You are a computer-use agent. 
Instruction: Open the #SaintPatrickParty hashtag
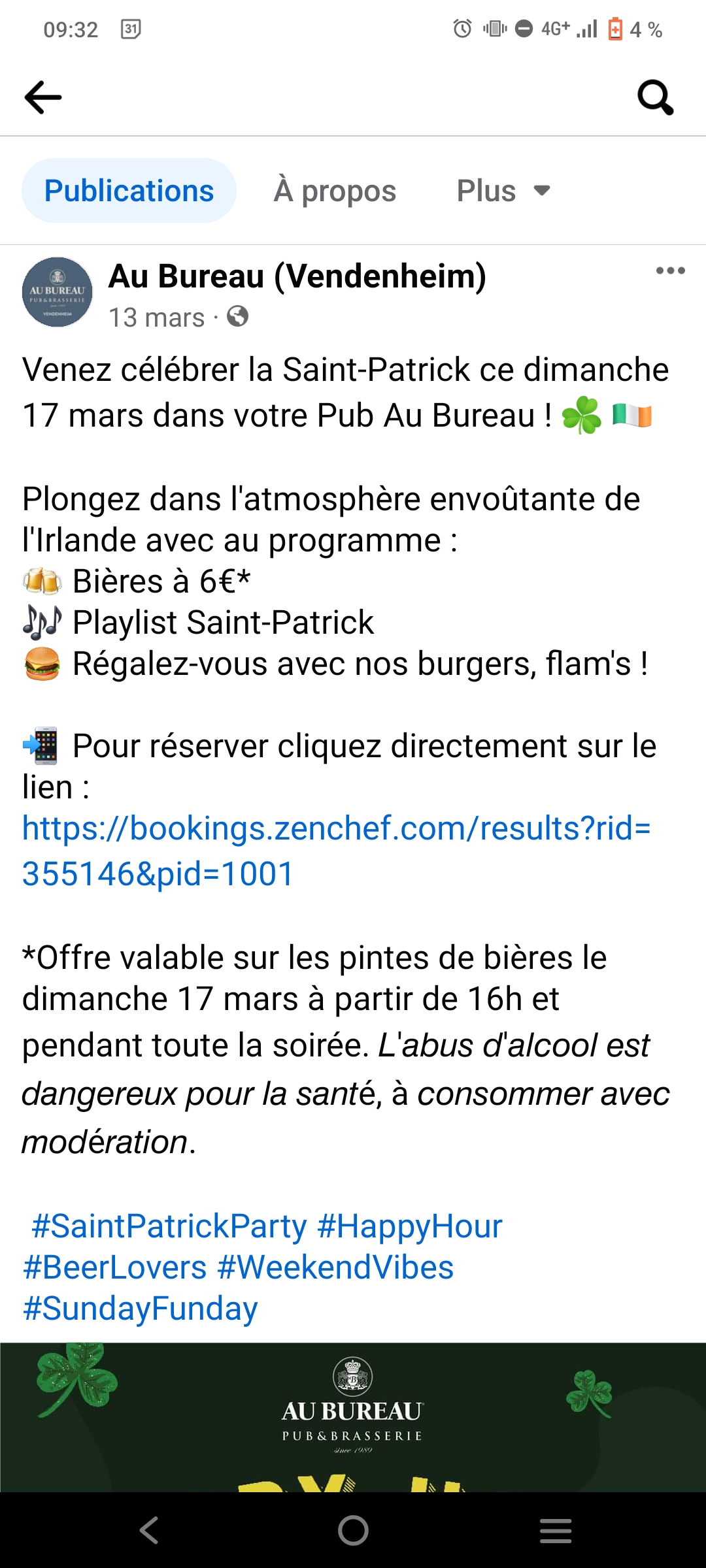coord(169,1226)
